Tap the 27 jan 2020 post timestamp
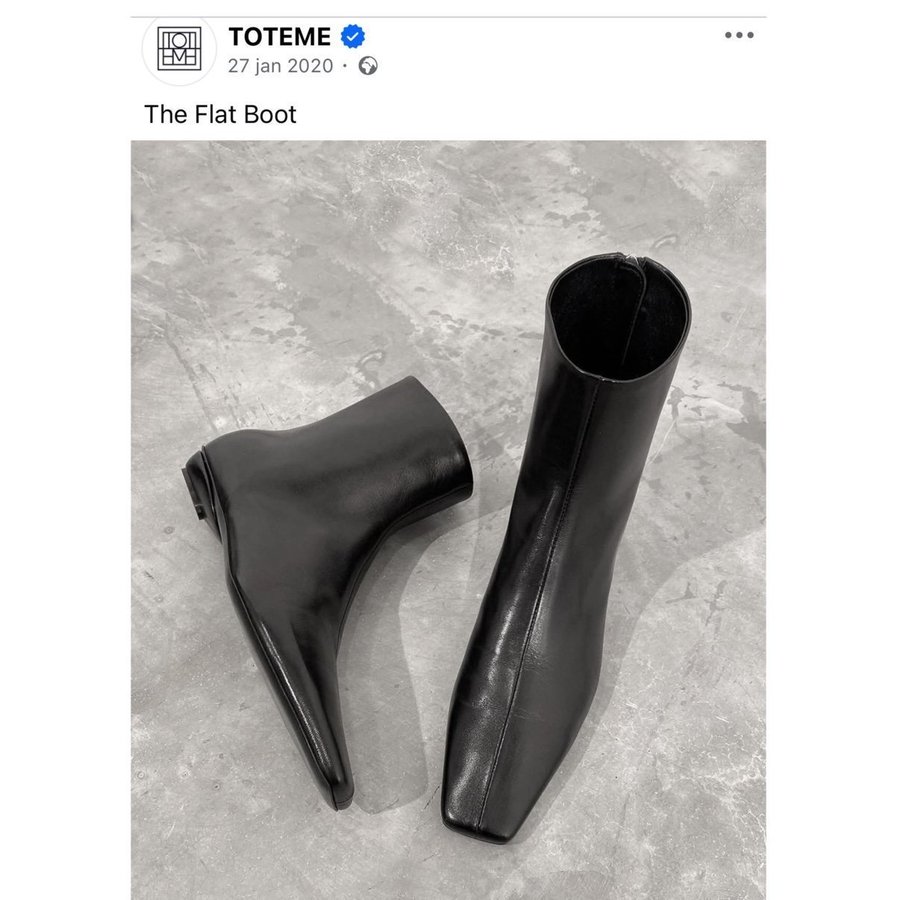Viewport: 900px width, 900px height. (x=281, y=66)
